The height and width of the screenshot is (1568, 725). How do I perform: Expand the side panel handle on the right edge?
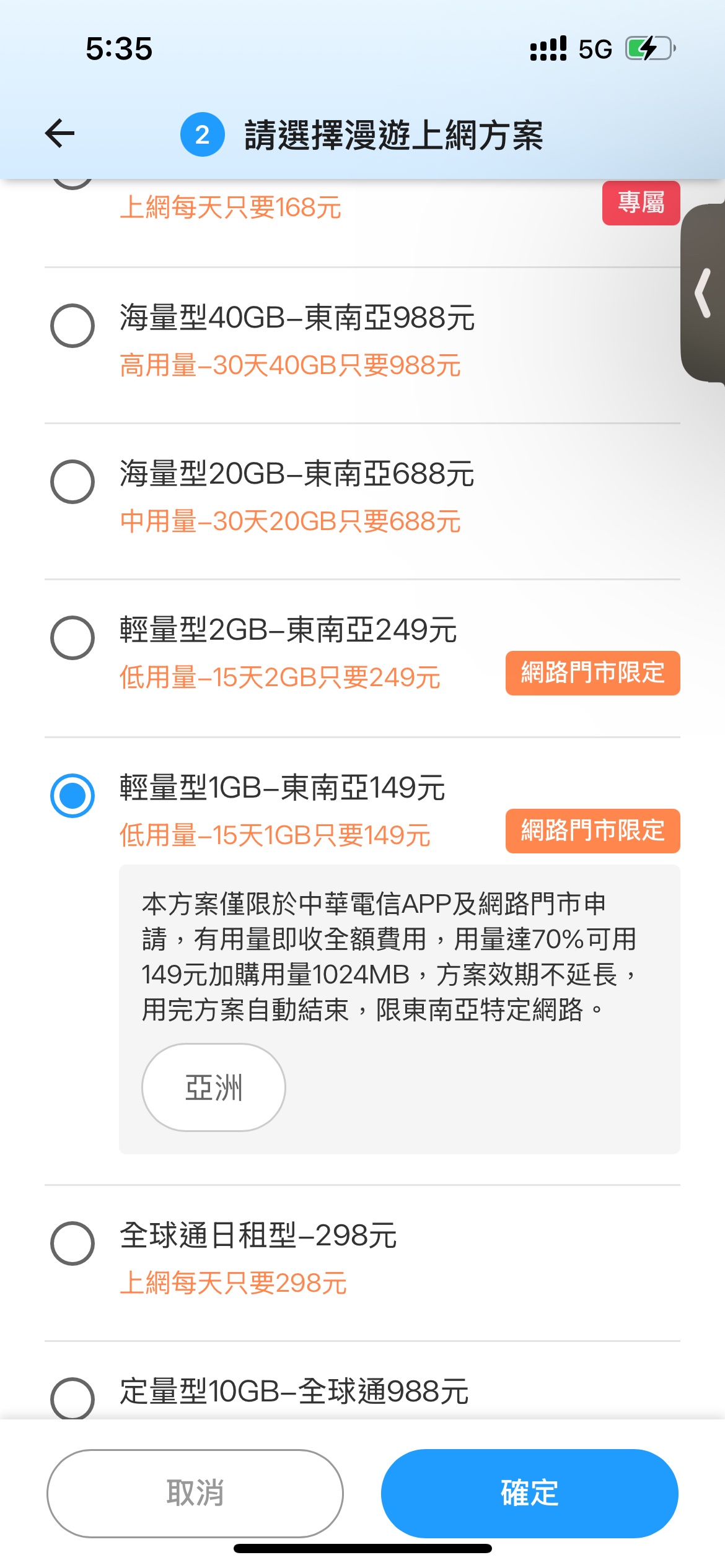tap(703, 293)
